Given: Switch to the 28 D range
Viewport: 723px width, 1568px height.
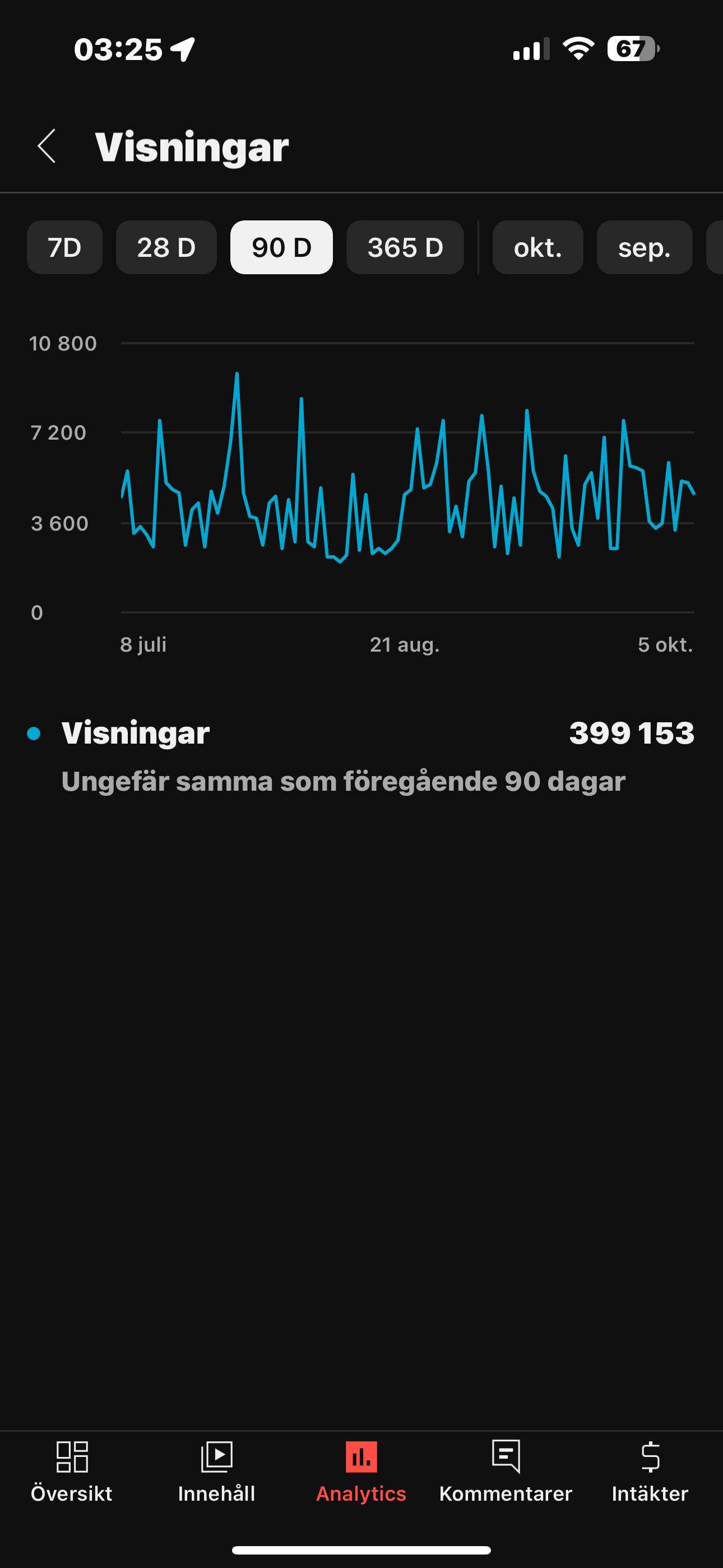Looking at the screenshot, I should [x=166, y=247].
